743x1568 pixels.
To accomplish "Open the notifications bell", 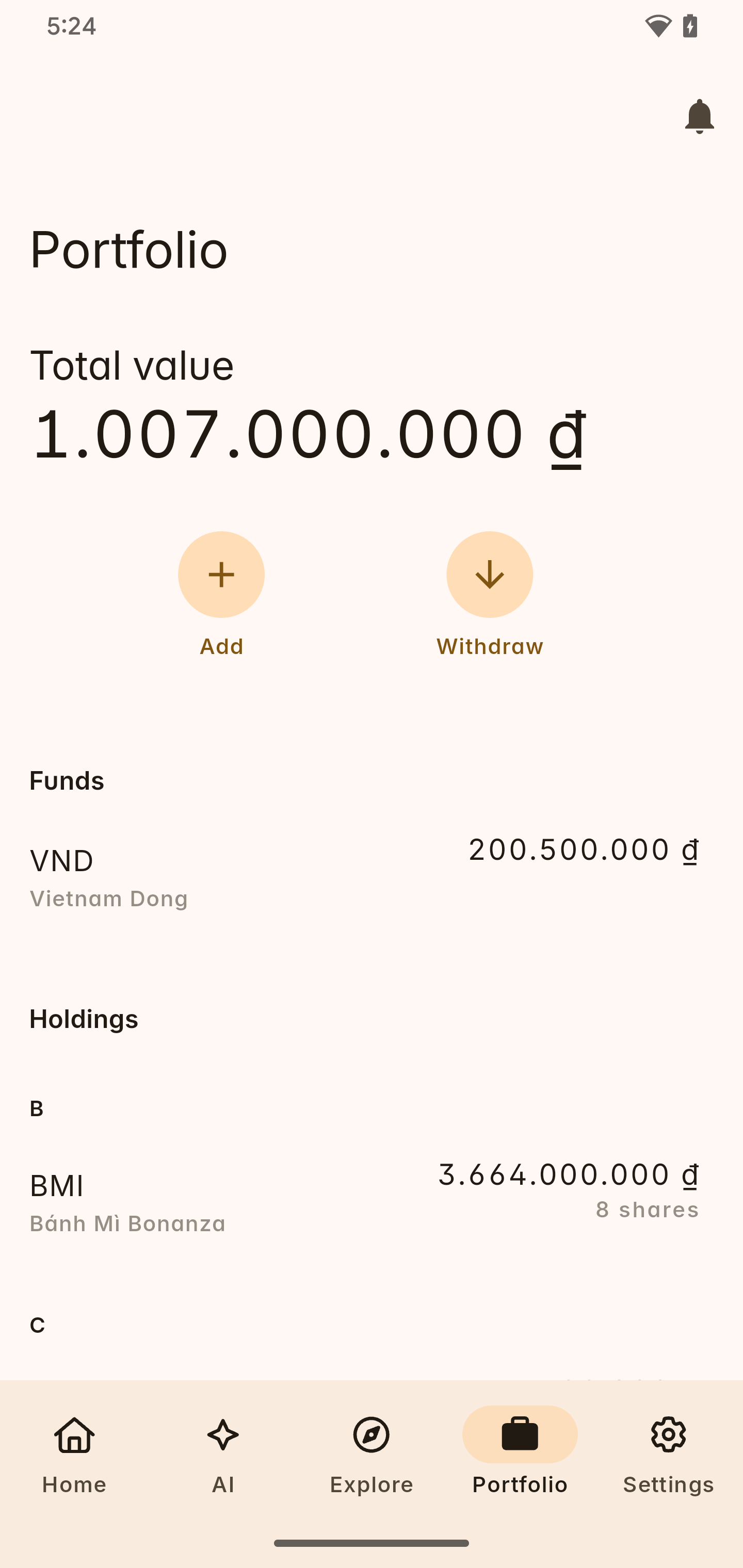I will click(699, 116).
